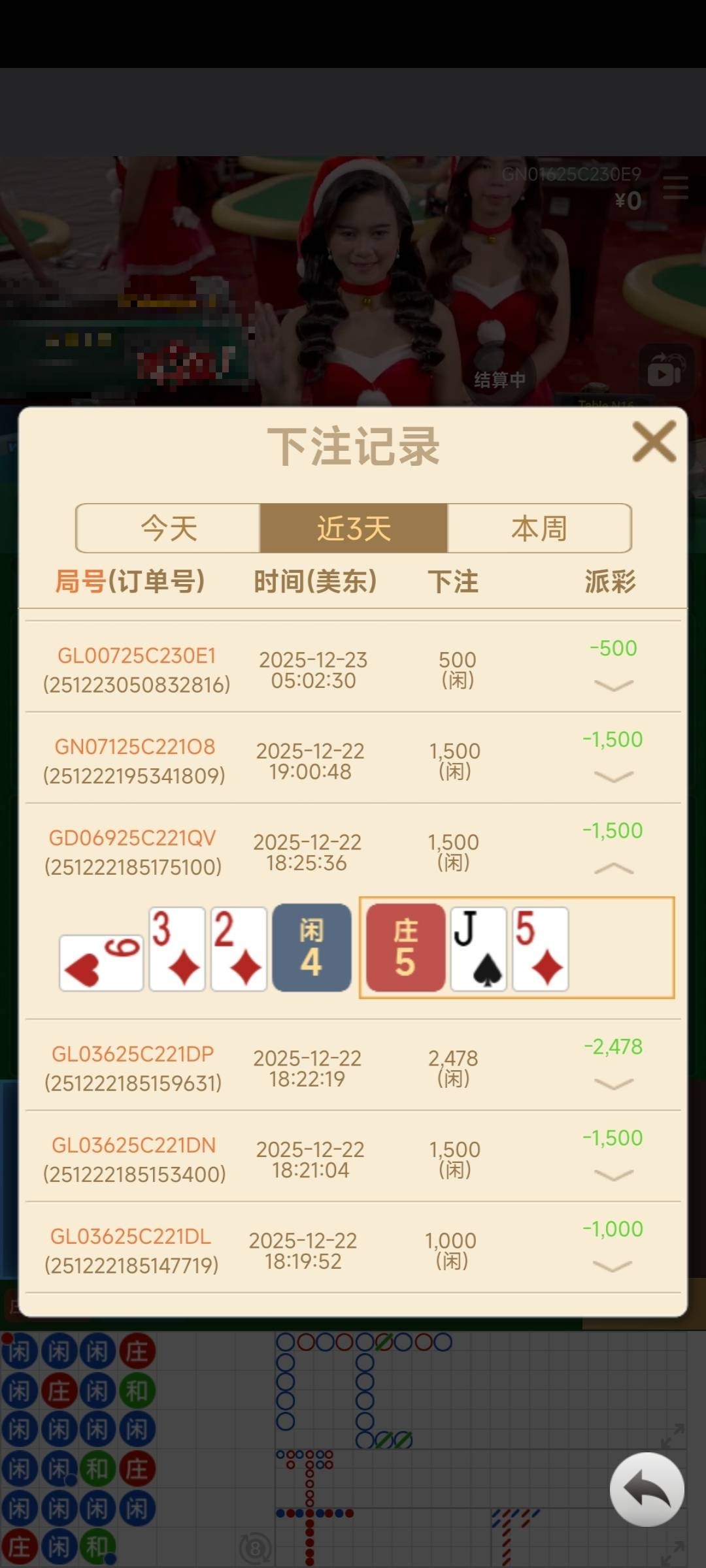Switch to the 今天 tab

click(169, 528)
